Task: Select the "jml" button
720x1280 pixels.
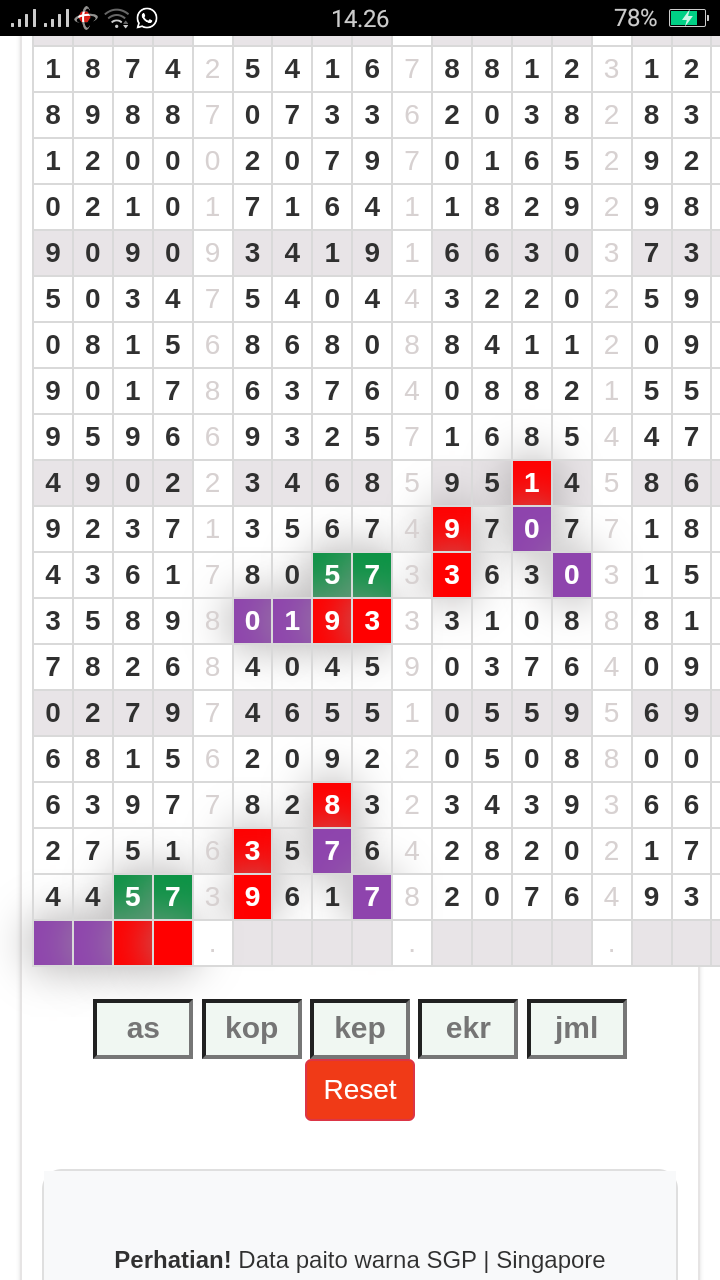Action: [577, 1028]
